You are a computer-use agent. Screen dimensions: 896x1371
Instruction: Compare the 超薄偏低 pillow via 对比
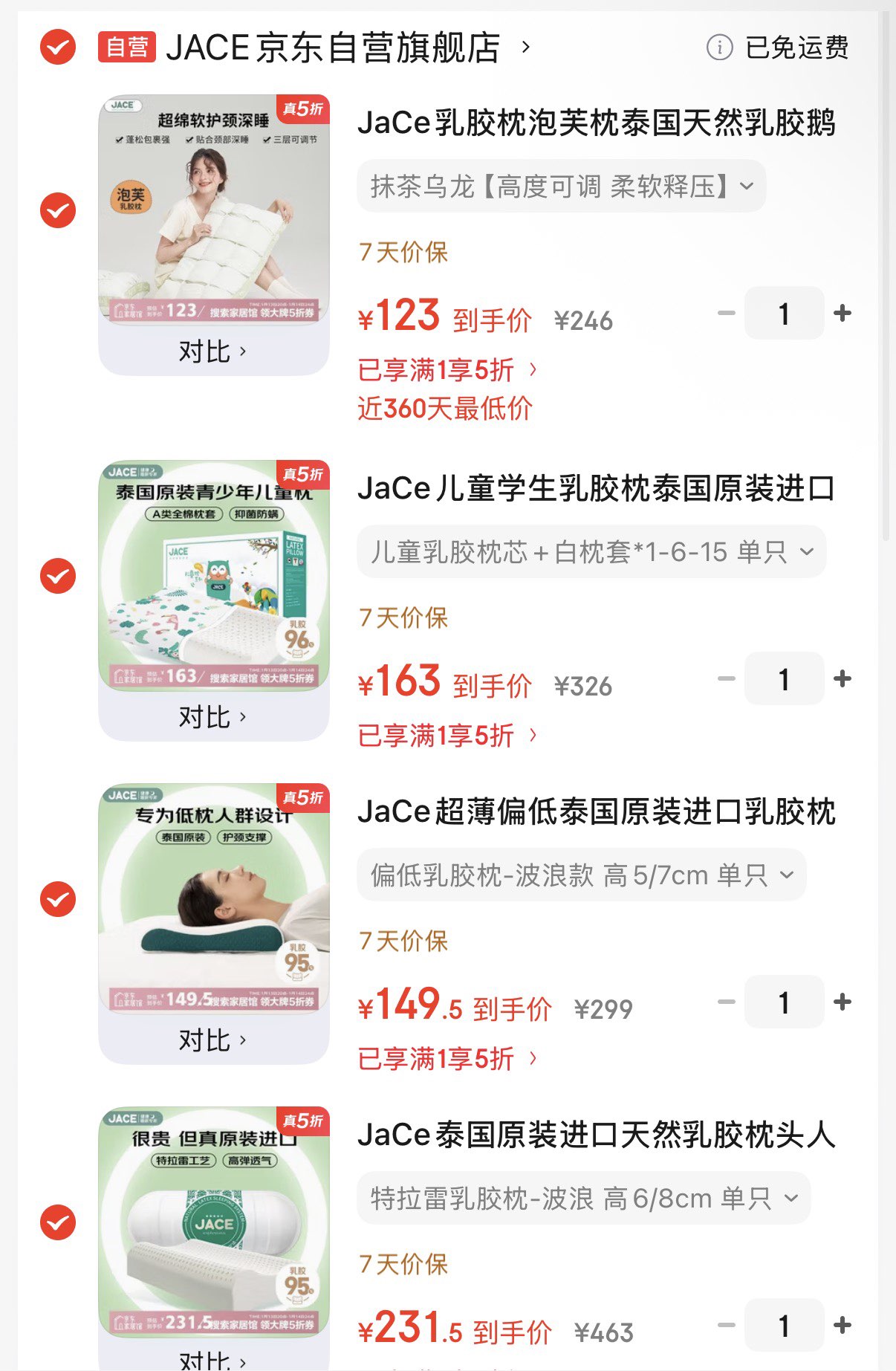pos(212,1040)
